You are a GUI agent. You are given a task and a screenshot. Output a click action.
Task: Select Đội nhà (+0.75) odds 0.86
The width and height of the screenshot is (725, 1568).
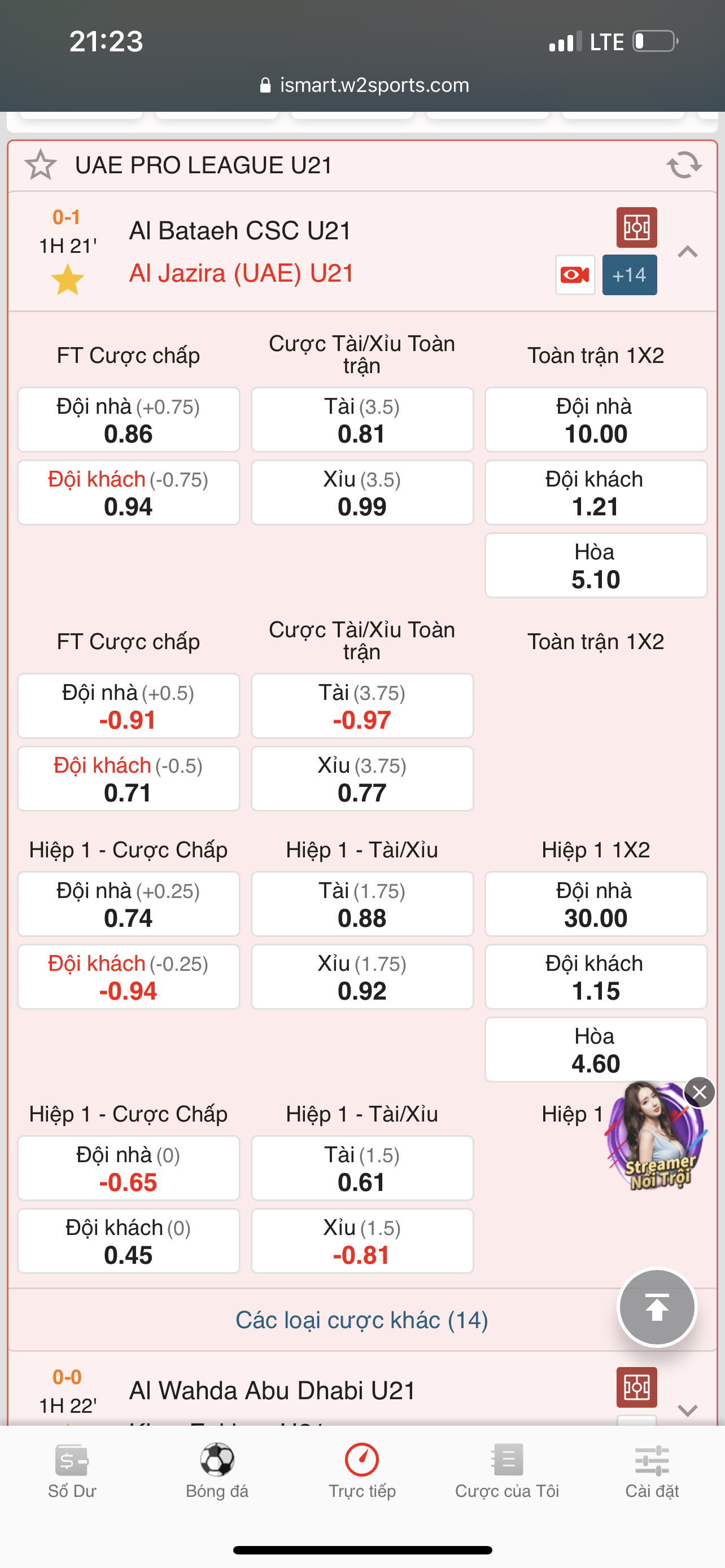point(128,420)
